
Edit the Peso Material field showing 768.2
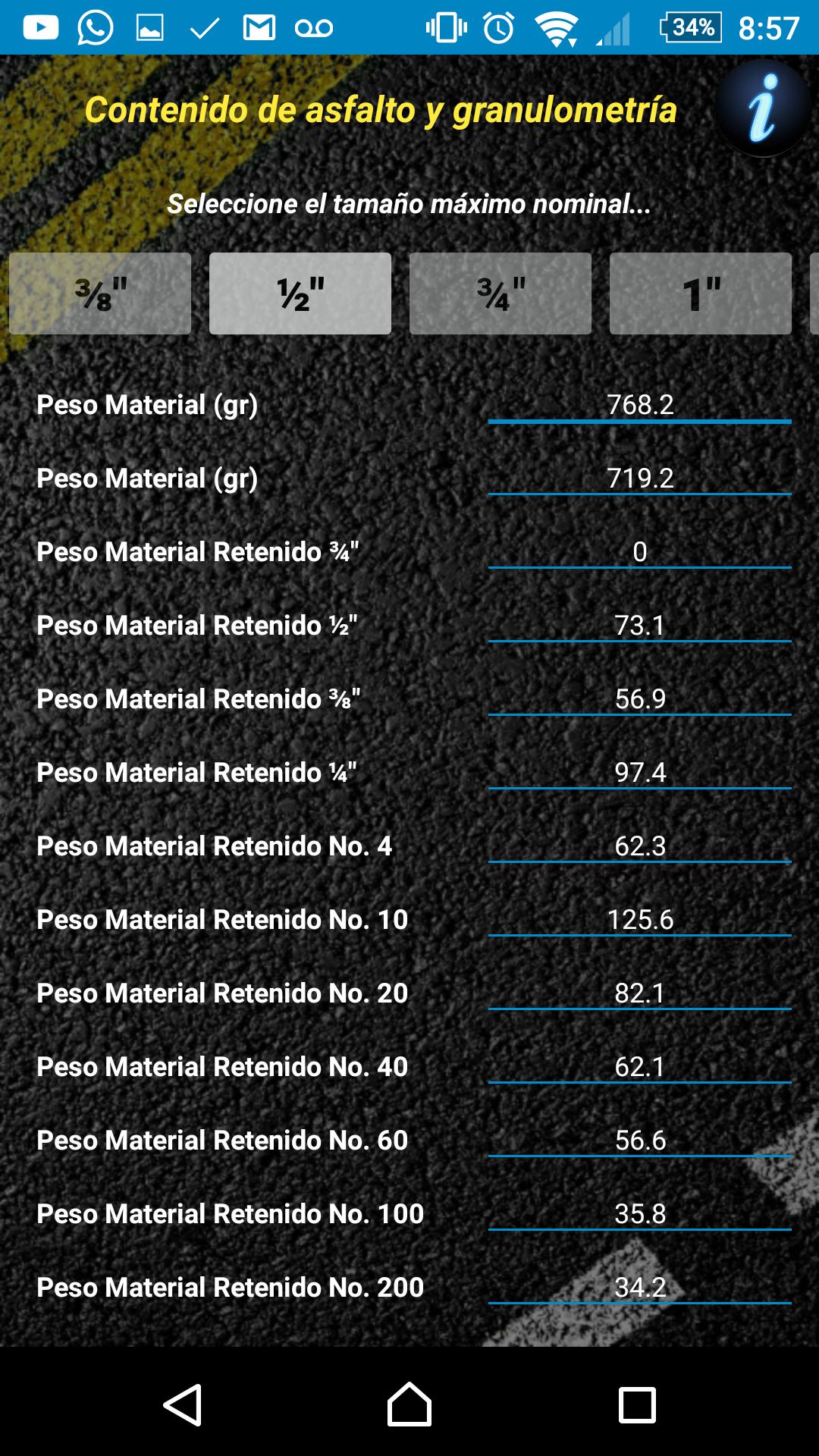639,404
